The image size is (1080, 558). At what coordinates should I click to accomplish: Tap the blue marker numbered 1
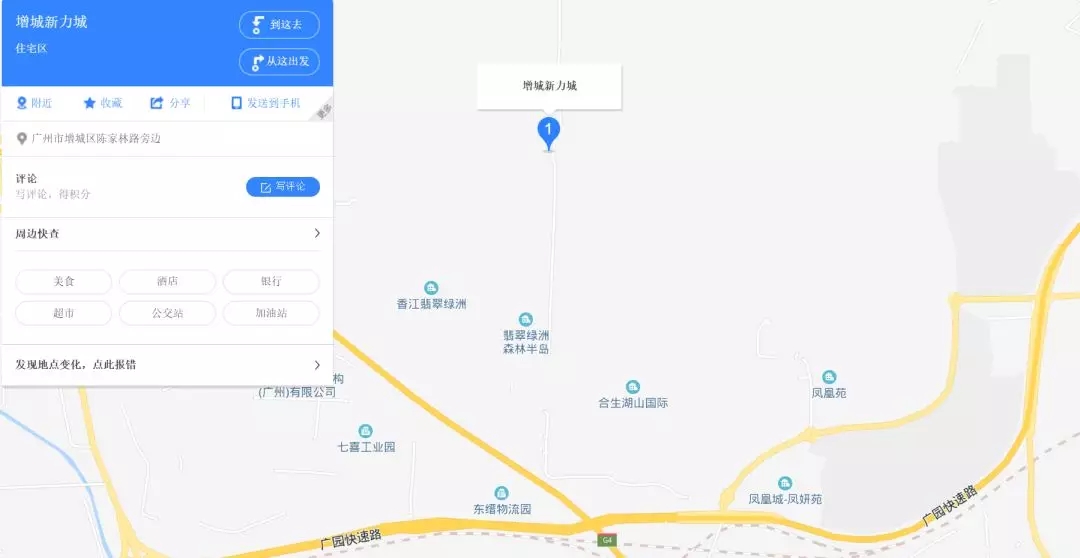(548, 131)
